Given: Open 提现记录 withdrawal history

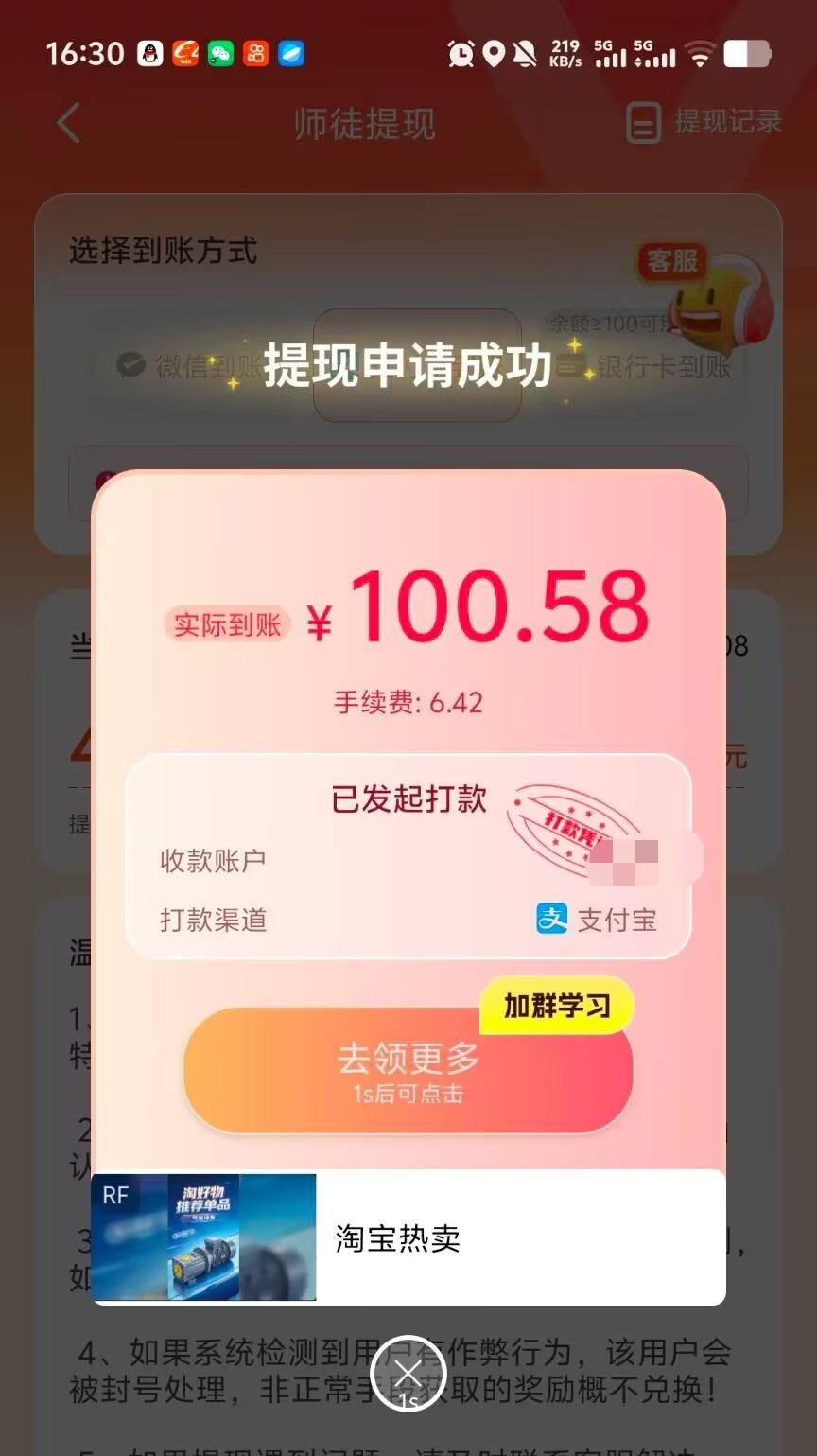Looking at the screenshot, I should tap(704, 123).
